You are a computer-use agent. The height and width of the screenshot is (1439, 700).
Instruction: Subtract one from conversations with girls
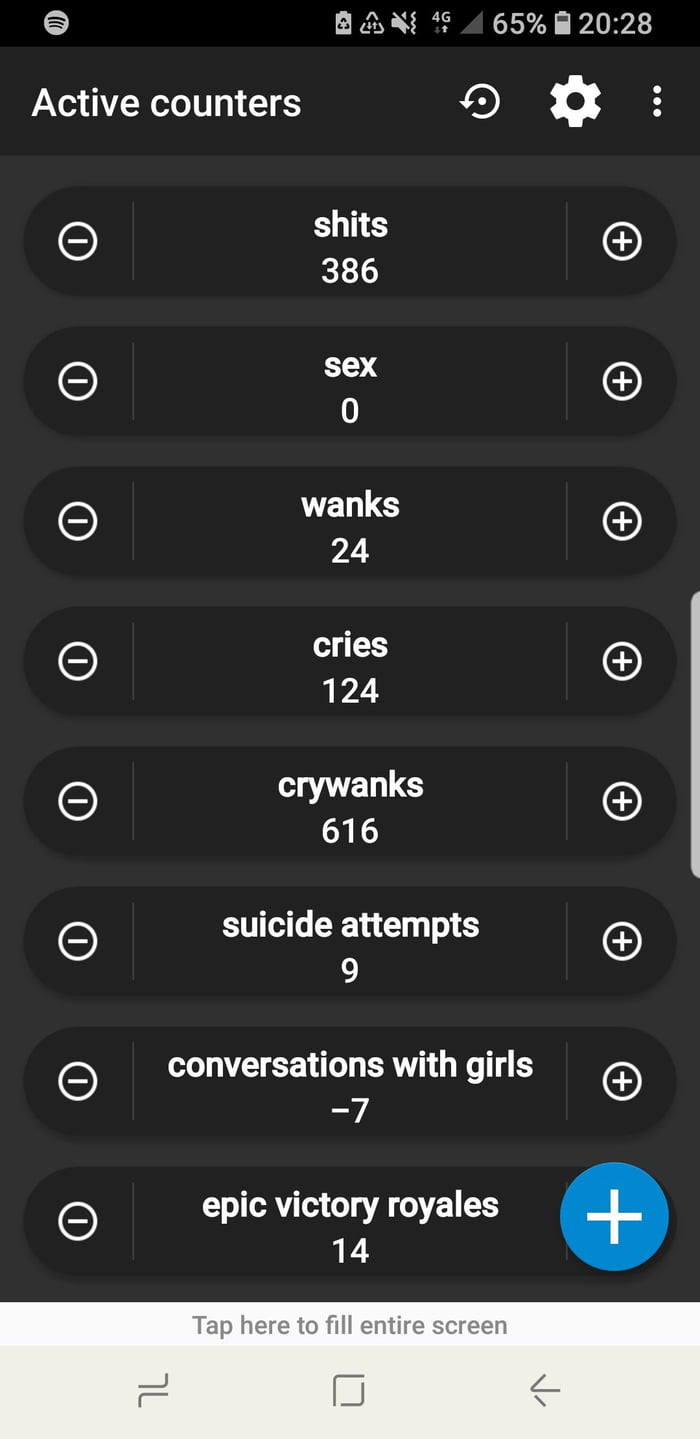[x=78, y=1081]
